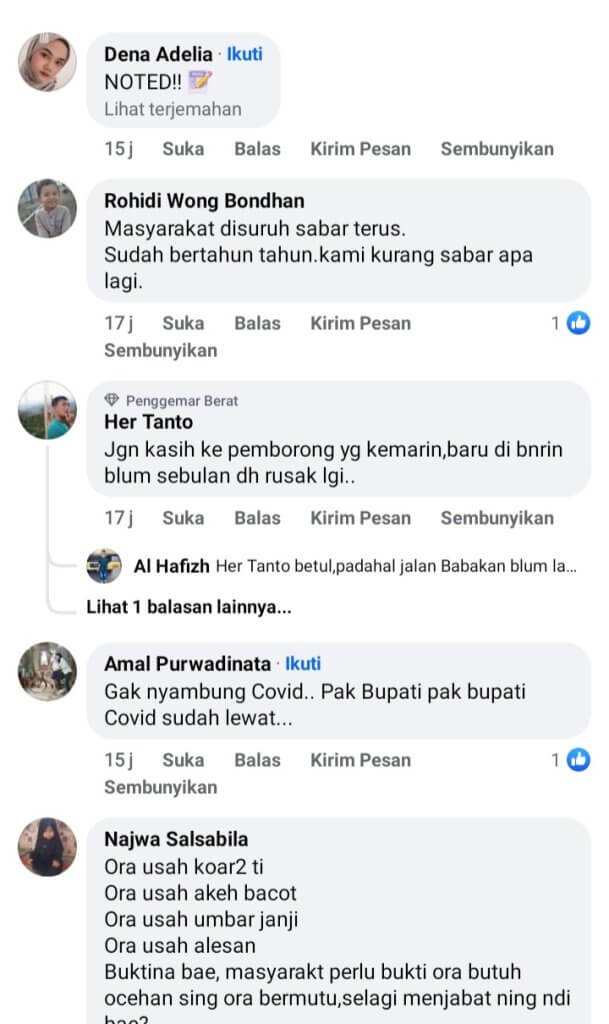Follow Amal Purwadinata via Ikuti link

[303, 663]
